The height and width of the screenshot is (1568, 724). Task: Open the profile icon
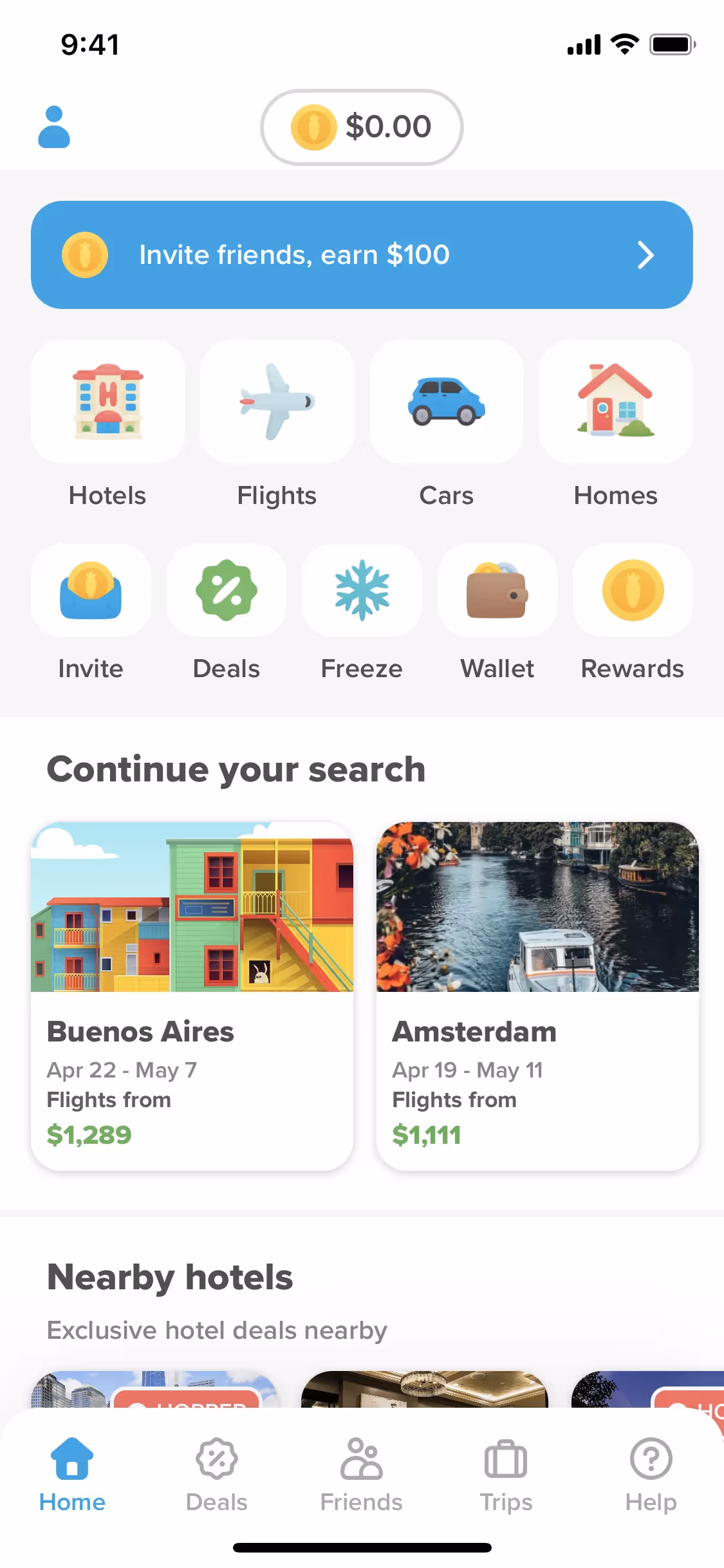(54, 127)
